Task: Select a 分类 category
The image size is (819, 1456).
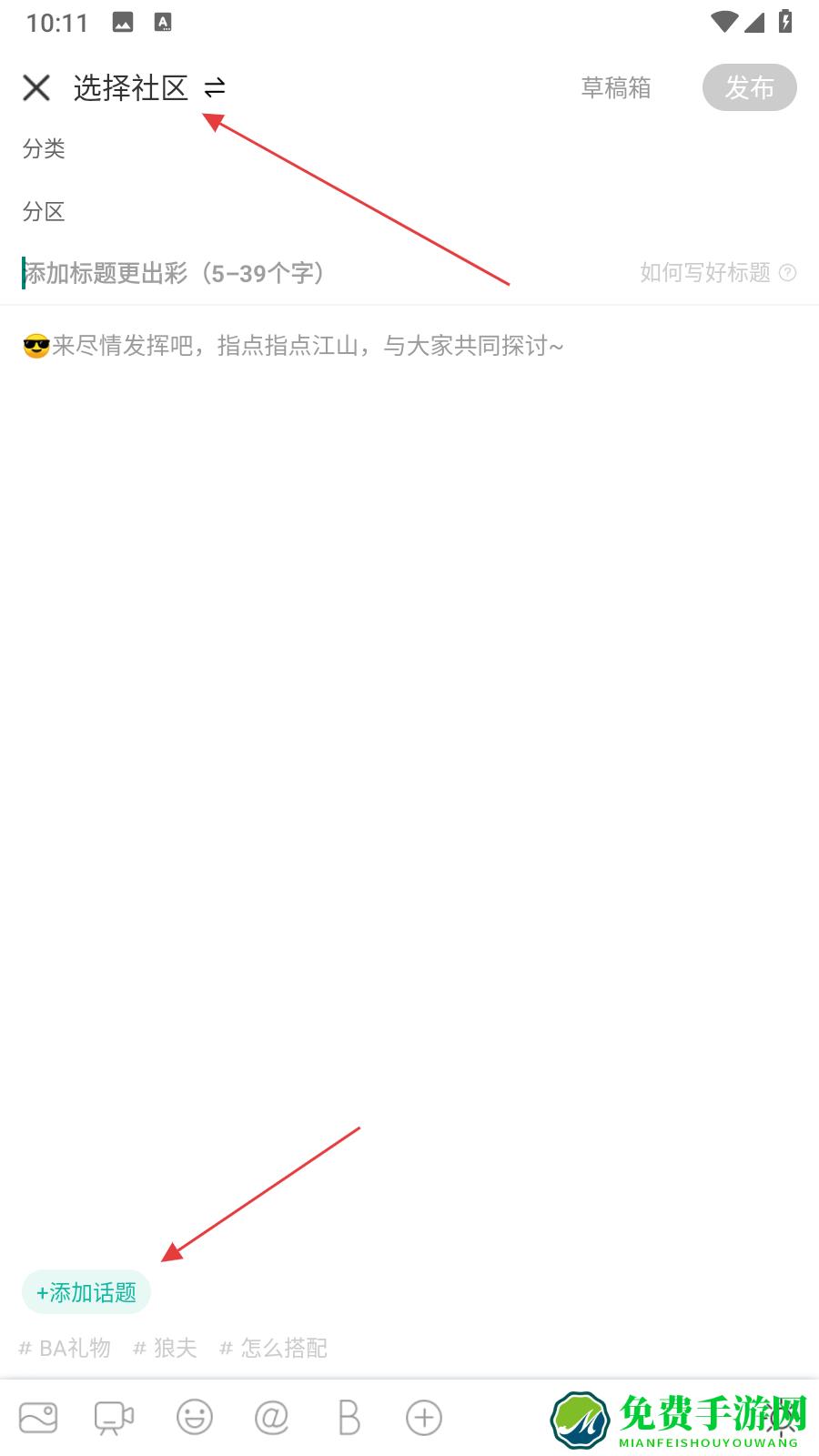Action: (x=44, y=148)
